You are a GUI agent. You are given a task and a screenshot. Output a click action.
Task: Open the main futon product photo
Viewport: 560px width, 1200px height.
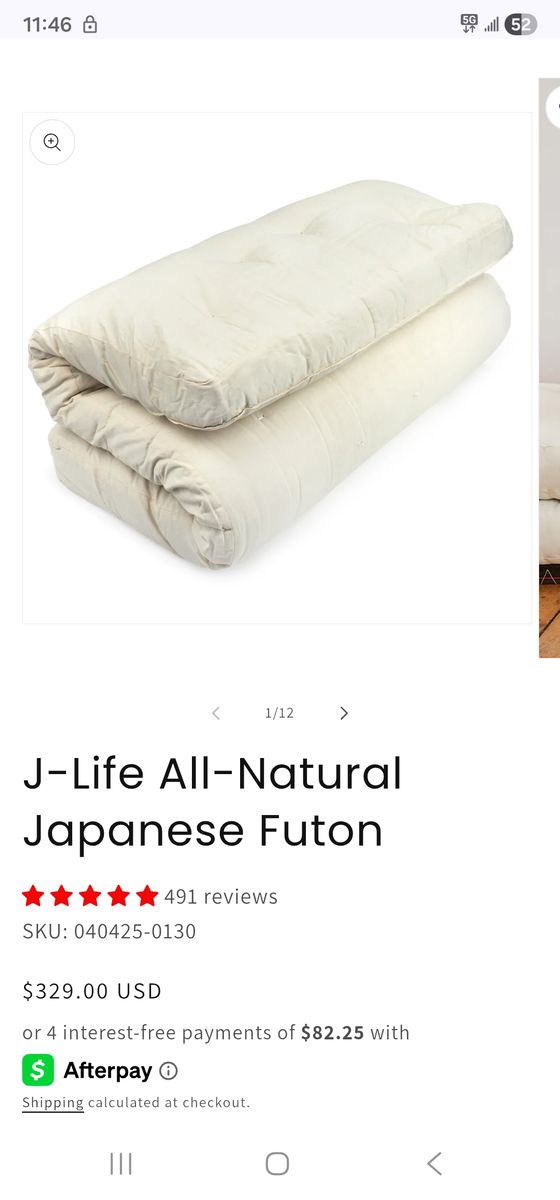pos(277,368)
